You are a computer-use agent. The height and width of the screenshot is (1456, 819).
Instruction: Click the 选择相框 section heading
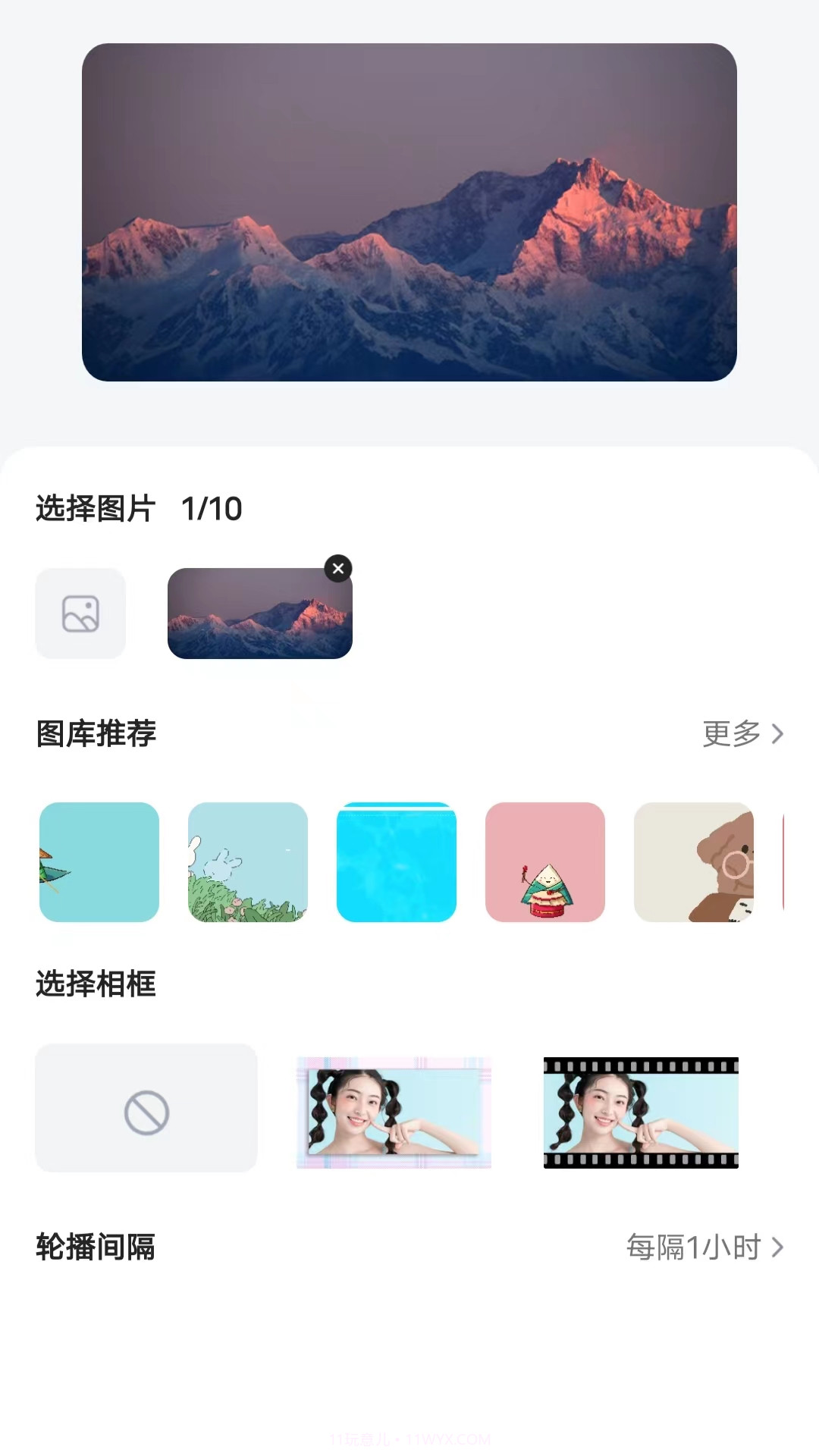(95, 984)
